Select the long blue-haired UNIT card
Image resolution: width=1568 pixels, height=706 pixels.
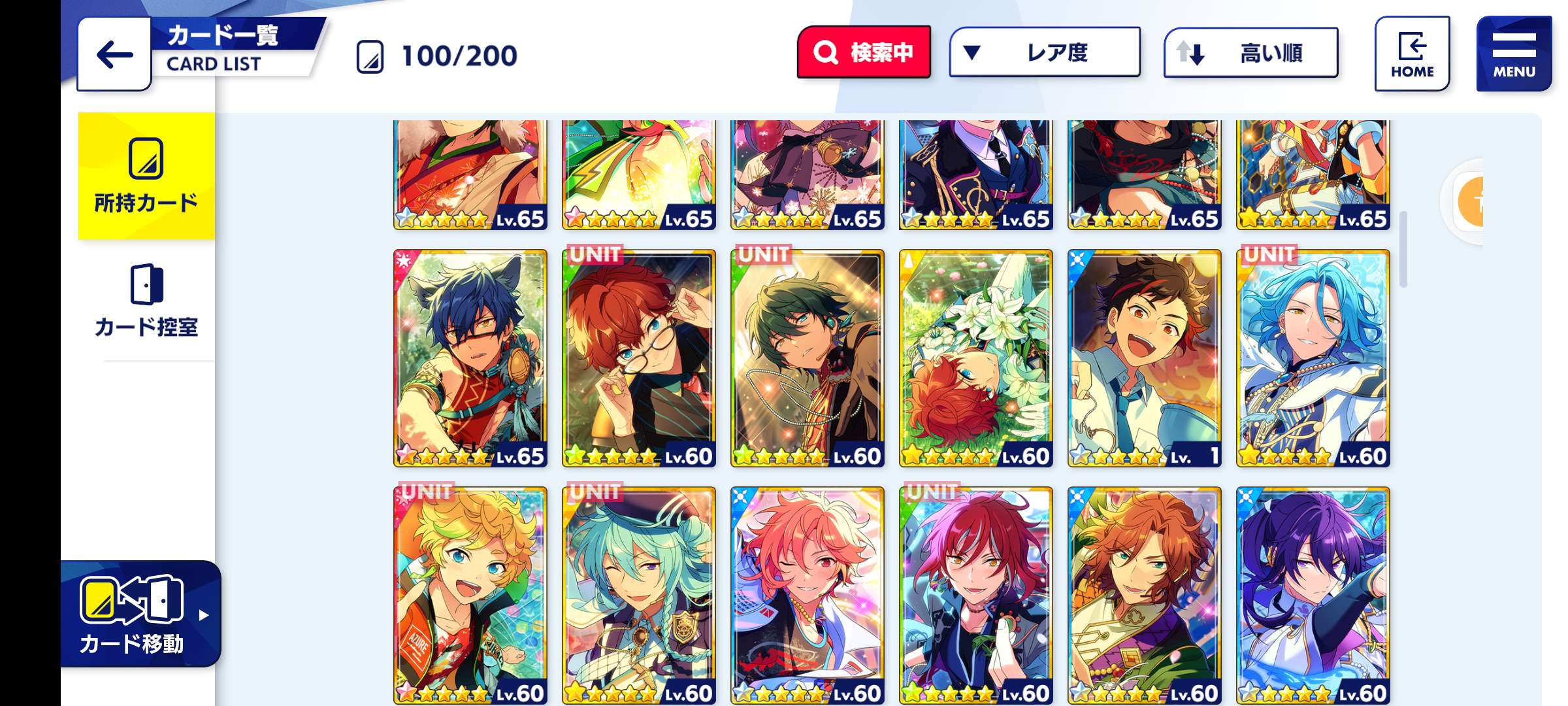pyautogui.click(x=1313, y=358)
